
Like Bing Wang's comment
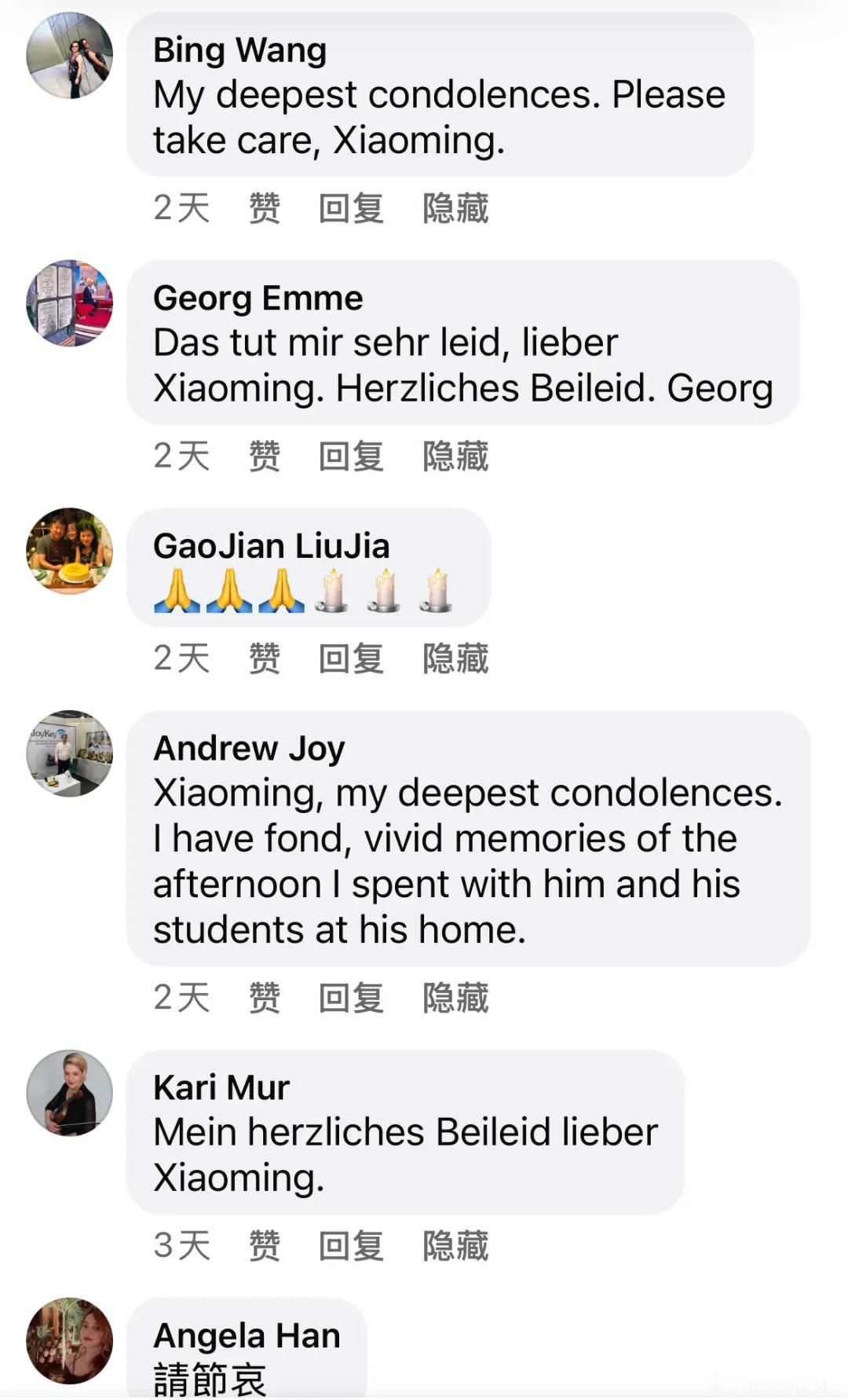pyautogui.click(x=265, y=209)
